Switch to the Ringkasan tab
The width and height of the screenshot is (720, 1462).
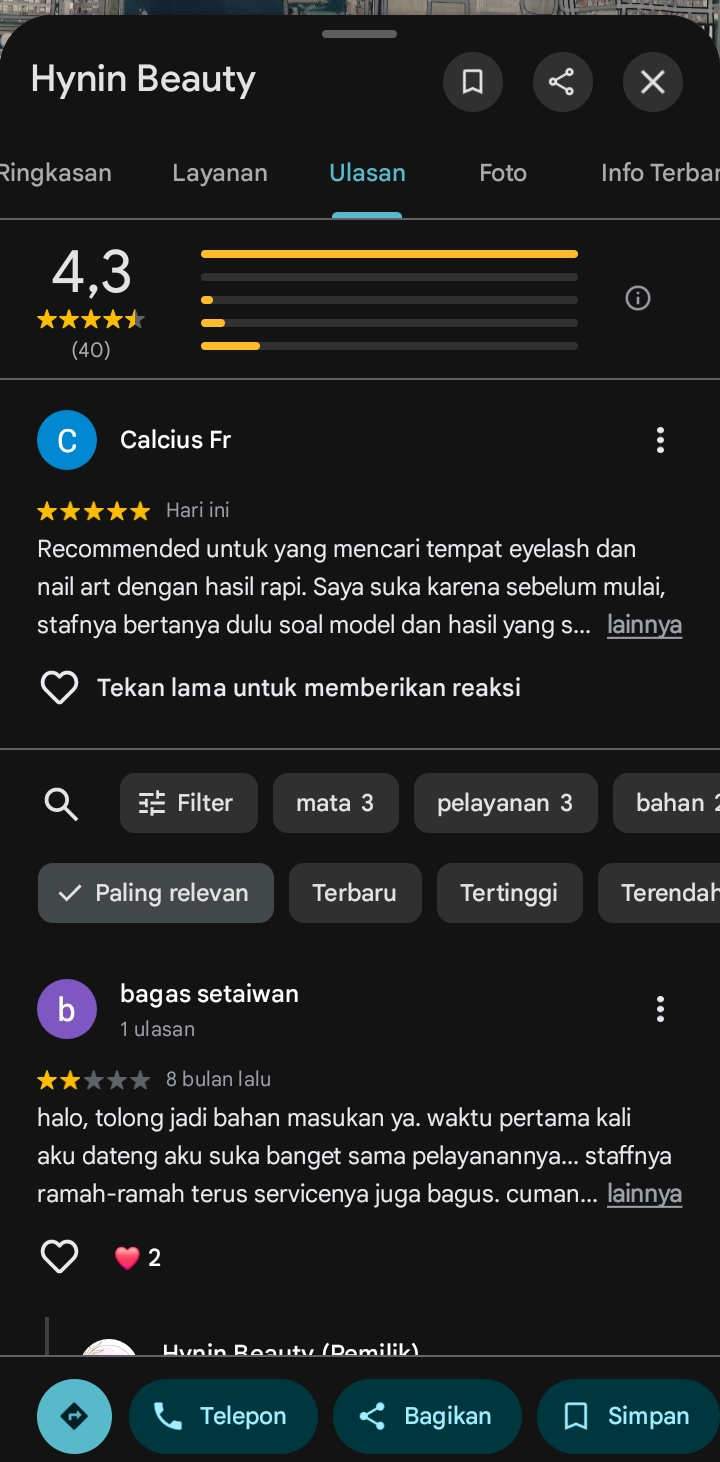tap(55, 173)
